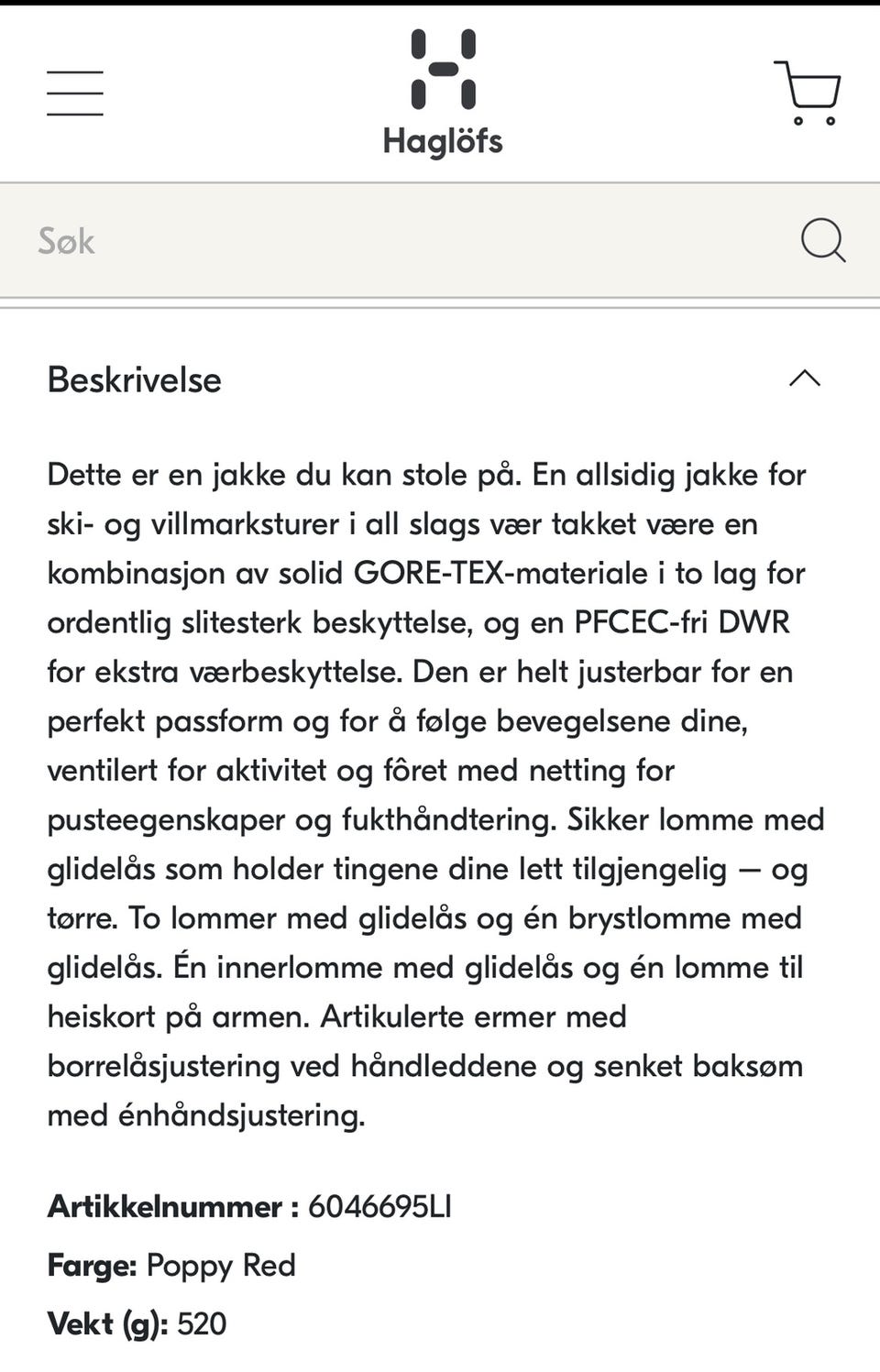This screenshot has height=1372, width=880.
Task: Click the upward chevron next to Beskrivelse
Action: click(x=804, y=379)
